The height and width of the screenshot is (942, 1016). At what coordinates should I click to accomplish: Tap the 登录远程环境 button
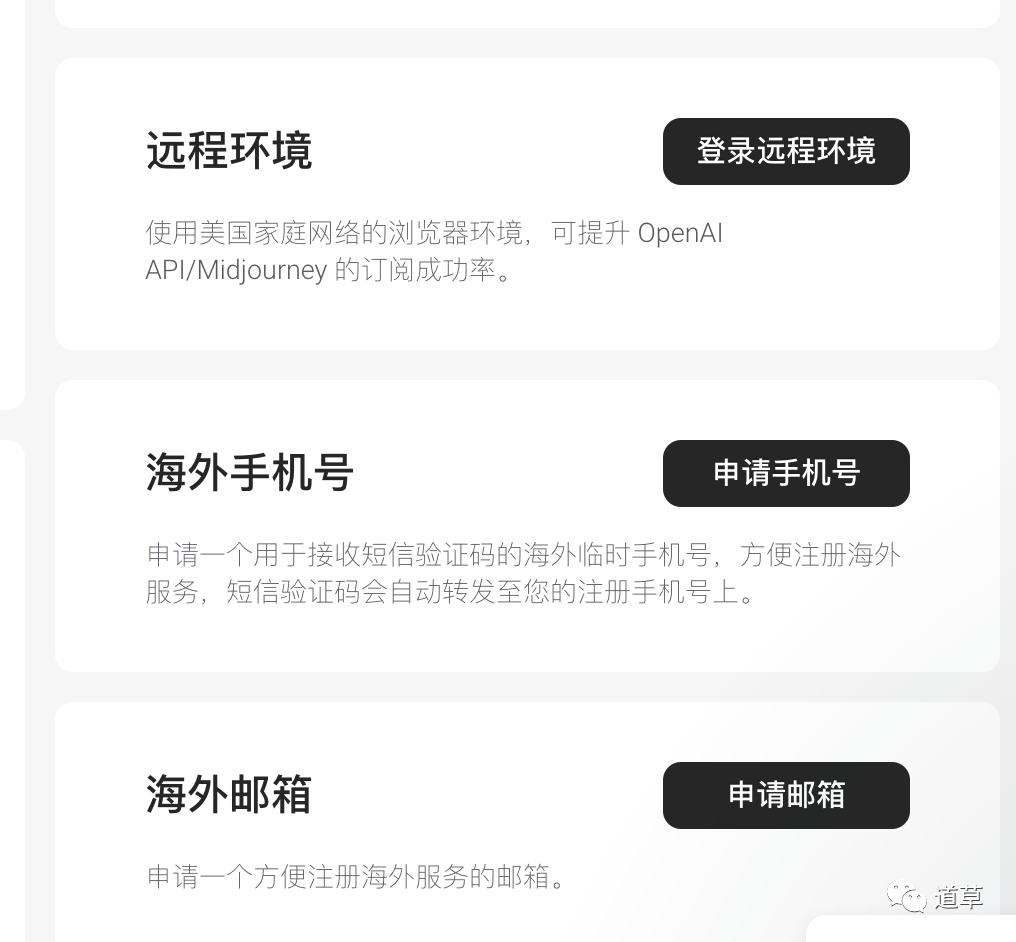[x=786, y=151]
